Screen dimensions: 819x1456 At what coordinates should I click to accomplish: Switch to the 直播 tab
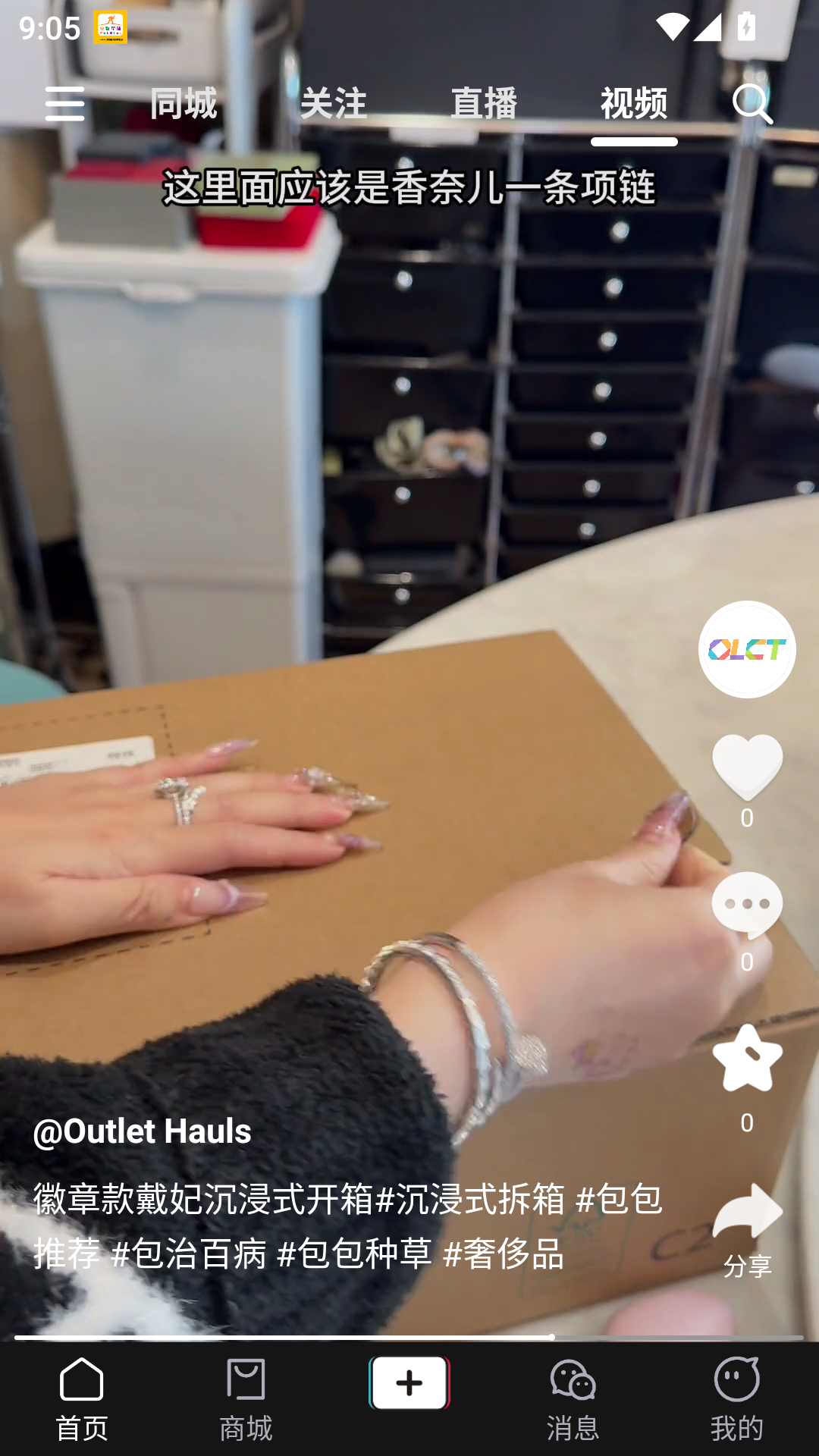pyautogui.click(x=484, y=103)
